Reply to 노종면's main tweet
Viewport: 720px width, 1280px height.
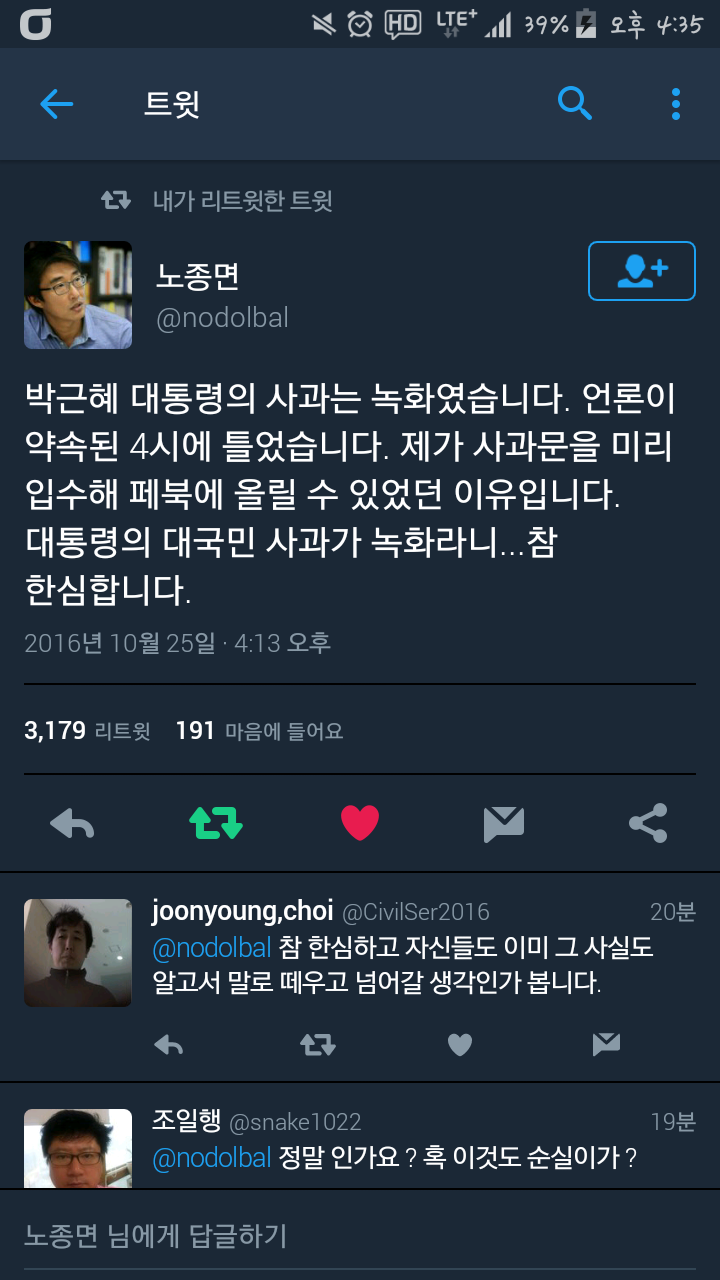[72, 823]
